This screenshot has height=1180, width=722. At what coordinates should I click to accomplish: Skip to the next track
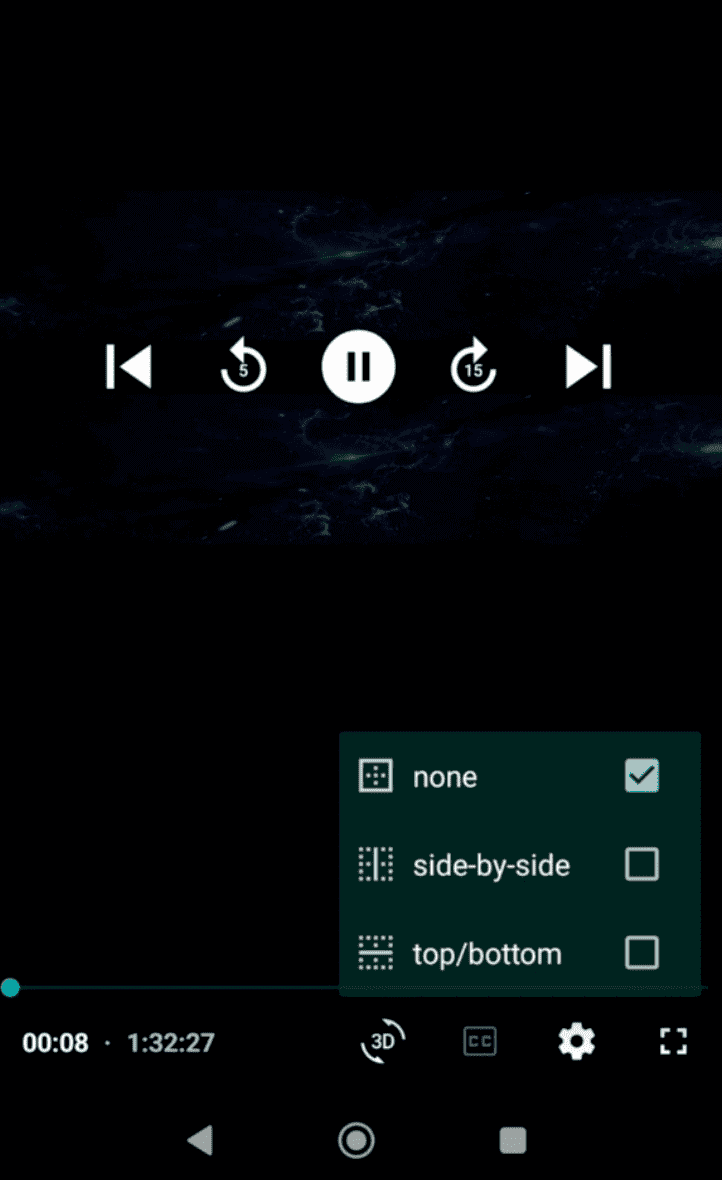click(588, 367)
